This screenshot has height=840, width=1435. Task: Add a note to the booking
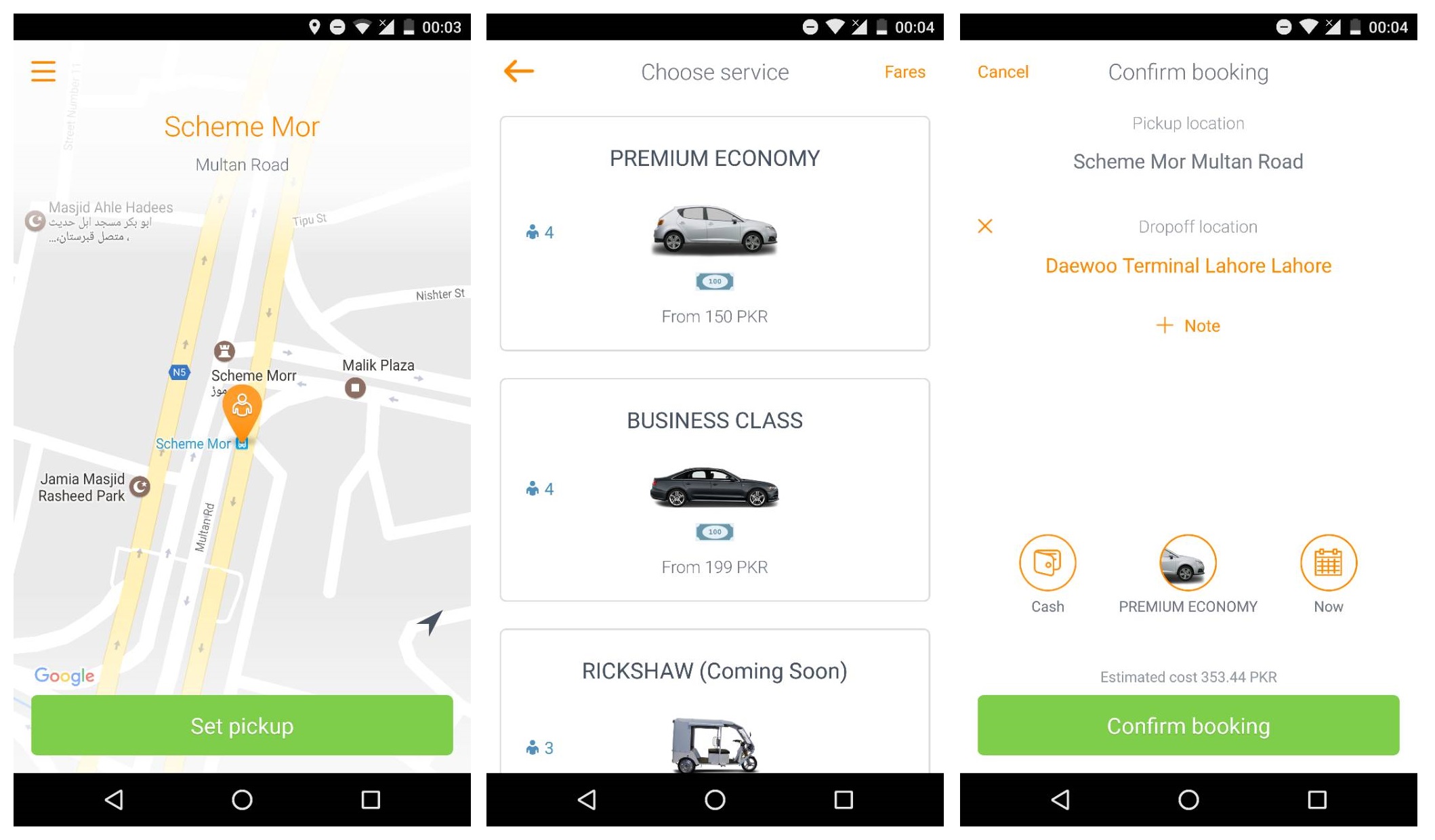[1188, 326]
